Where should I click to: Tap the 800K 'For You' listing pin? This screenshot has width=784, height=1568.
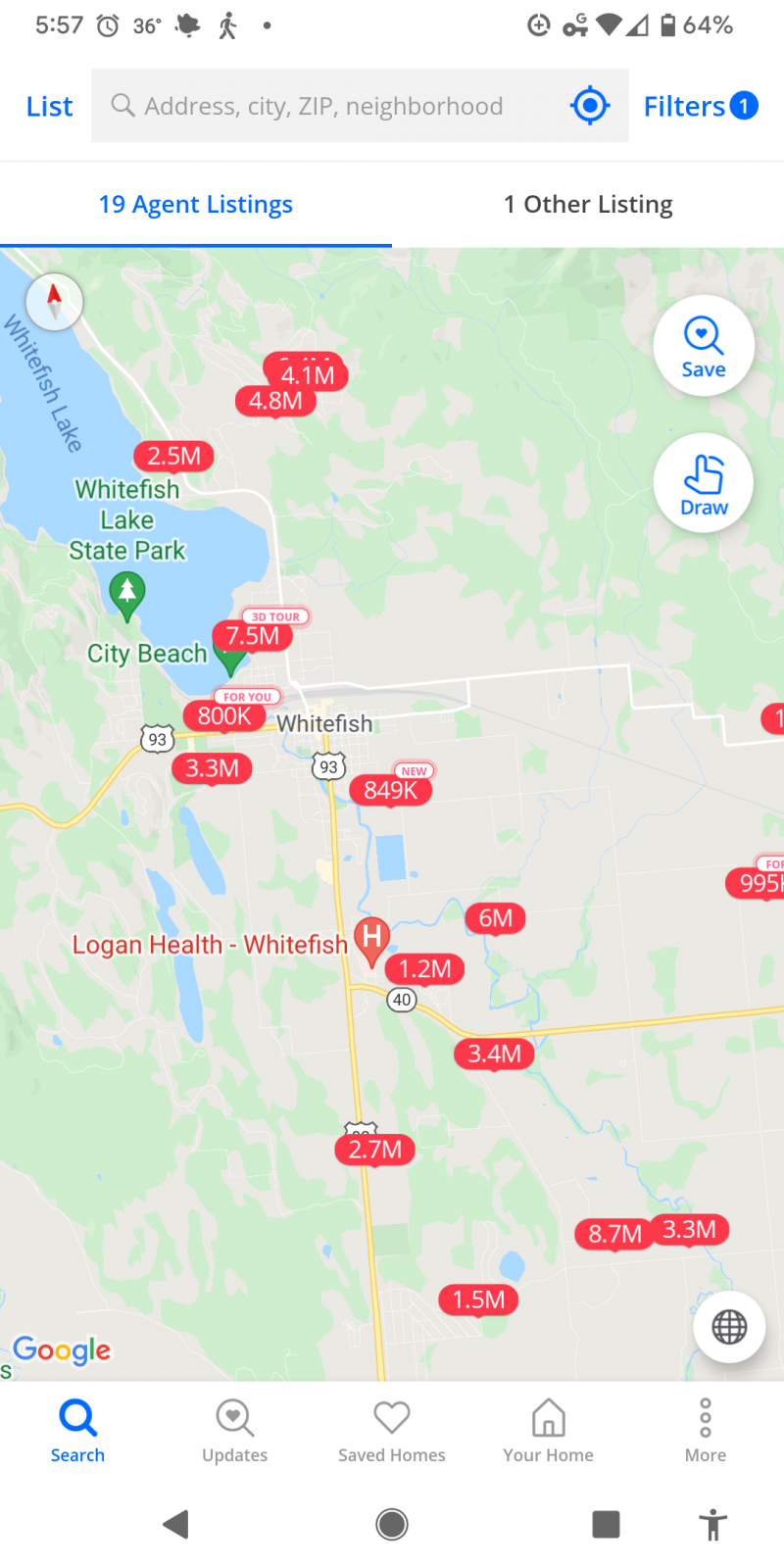pos(223,715)
